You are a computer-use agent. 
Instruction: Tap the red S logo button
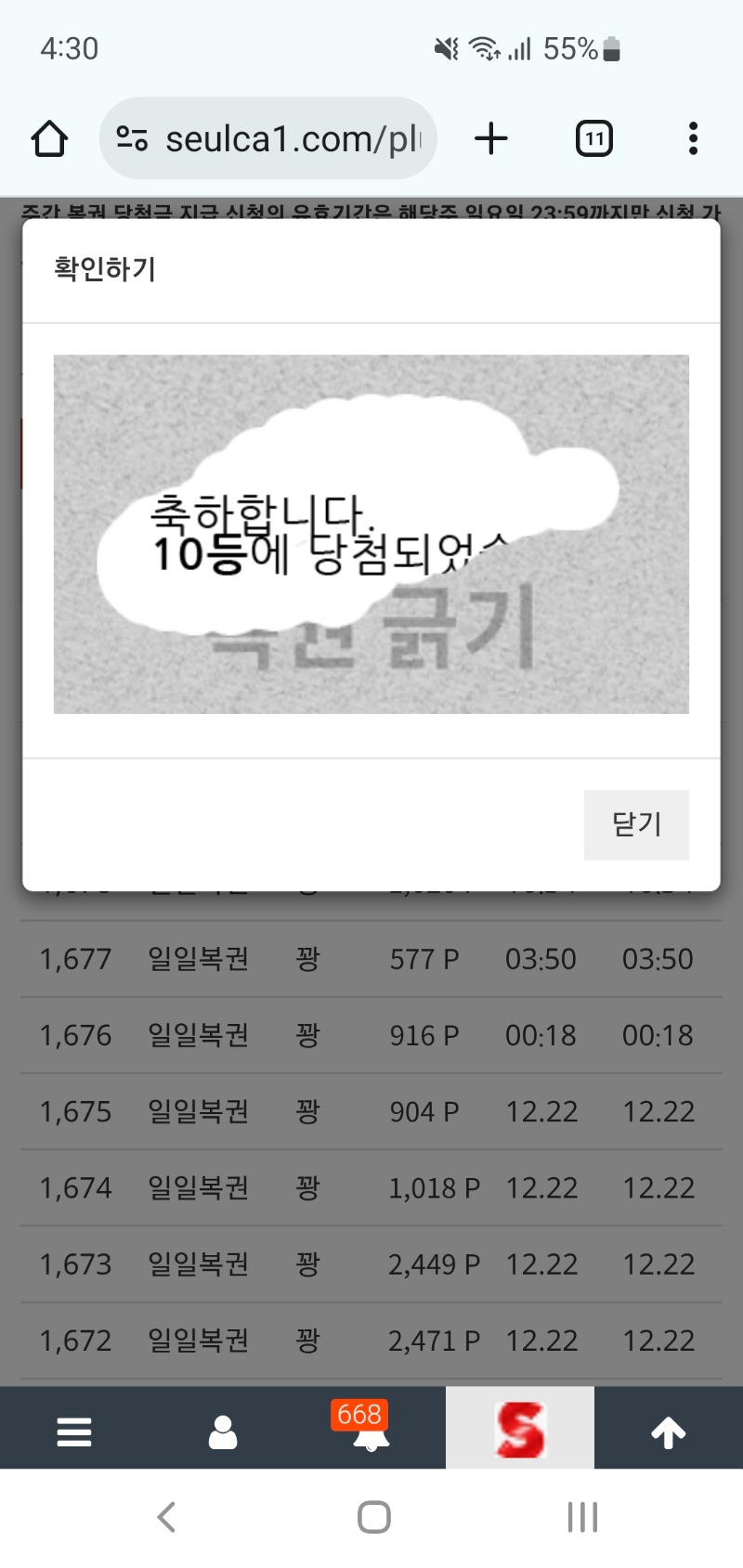(519, 1430)
